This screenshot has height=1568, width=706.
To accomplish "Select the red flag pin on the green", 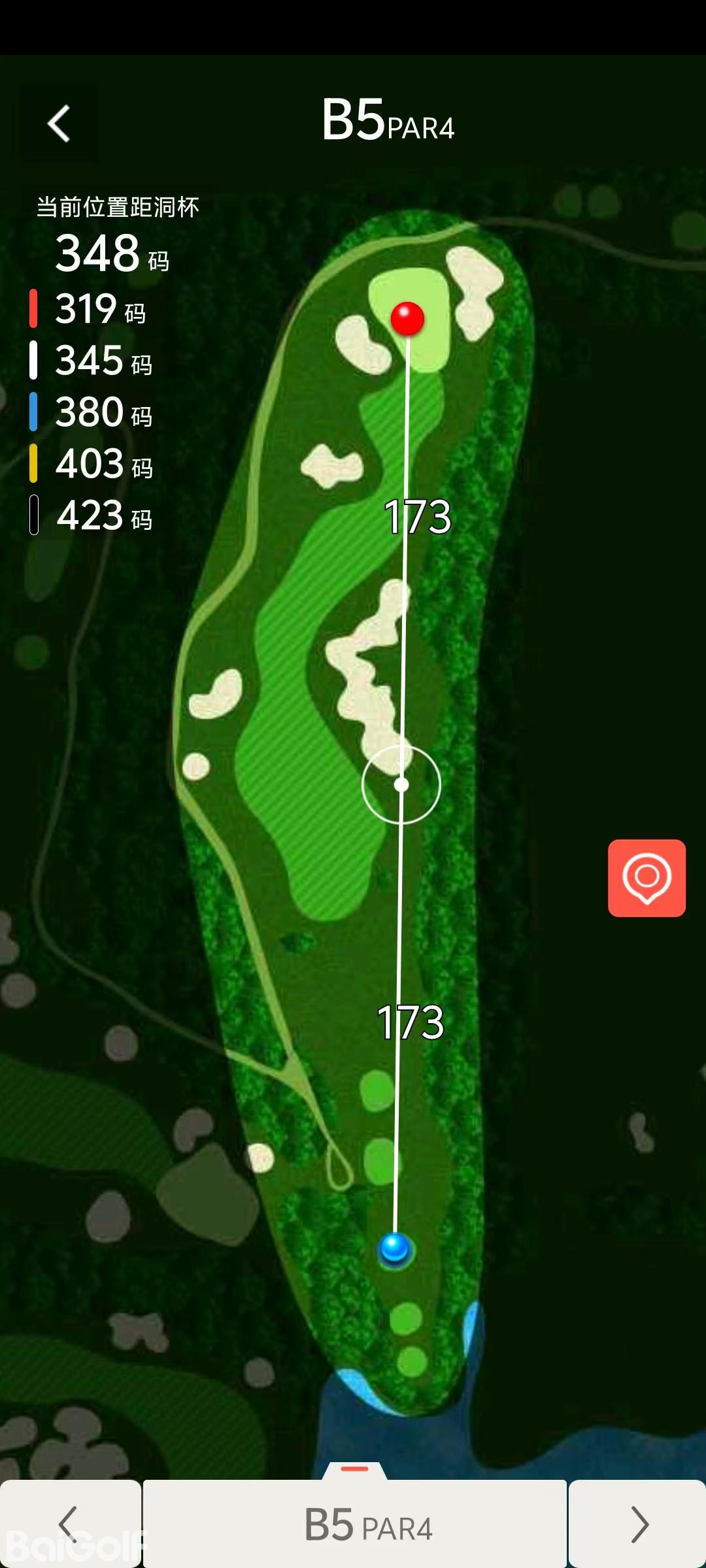I will click(407, 319).
